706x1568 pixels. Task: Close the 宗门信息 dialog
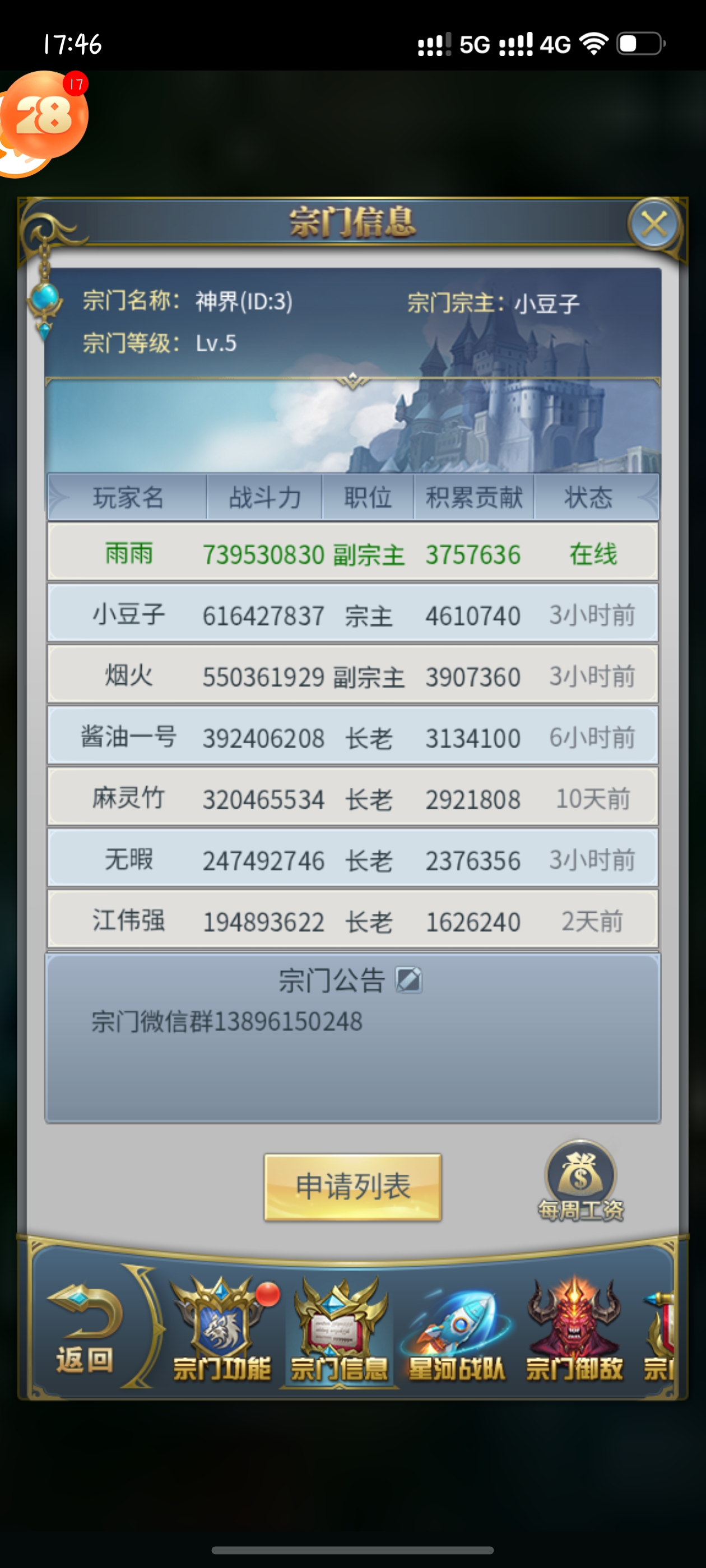[654, 224]
